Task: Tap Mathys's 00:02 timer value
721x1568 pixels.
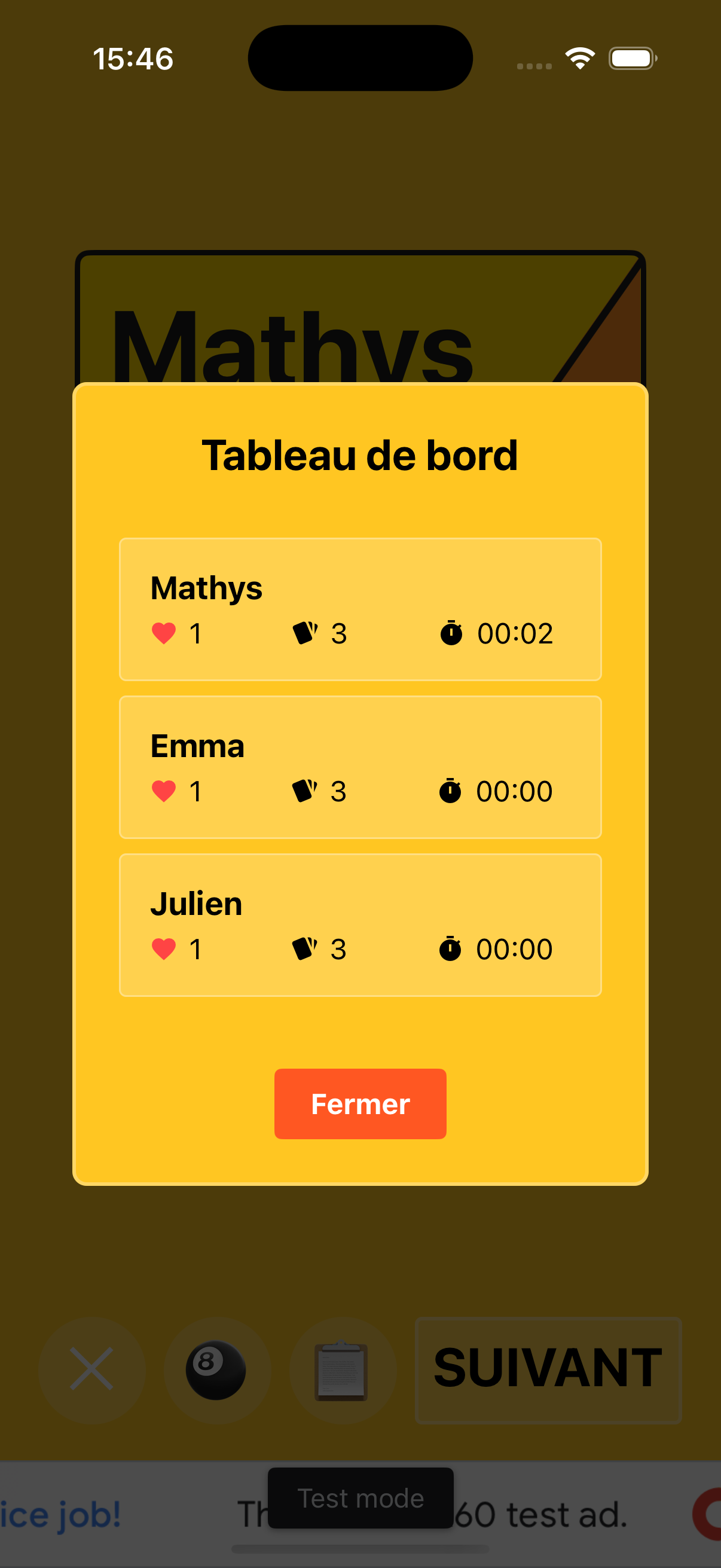Action: click(514, 633)
